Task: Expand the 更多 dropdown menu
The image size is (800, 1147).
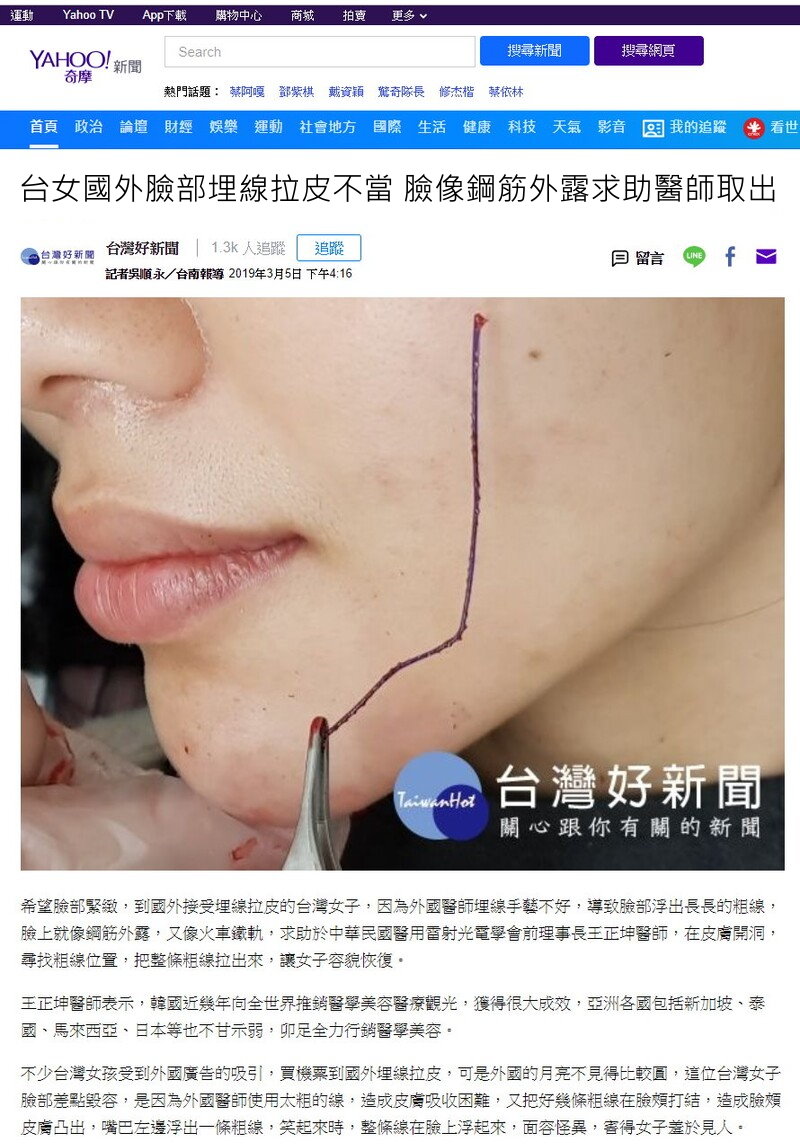Action: [409, 15]
